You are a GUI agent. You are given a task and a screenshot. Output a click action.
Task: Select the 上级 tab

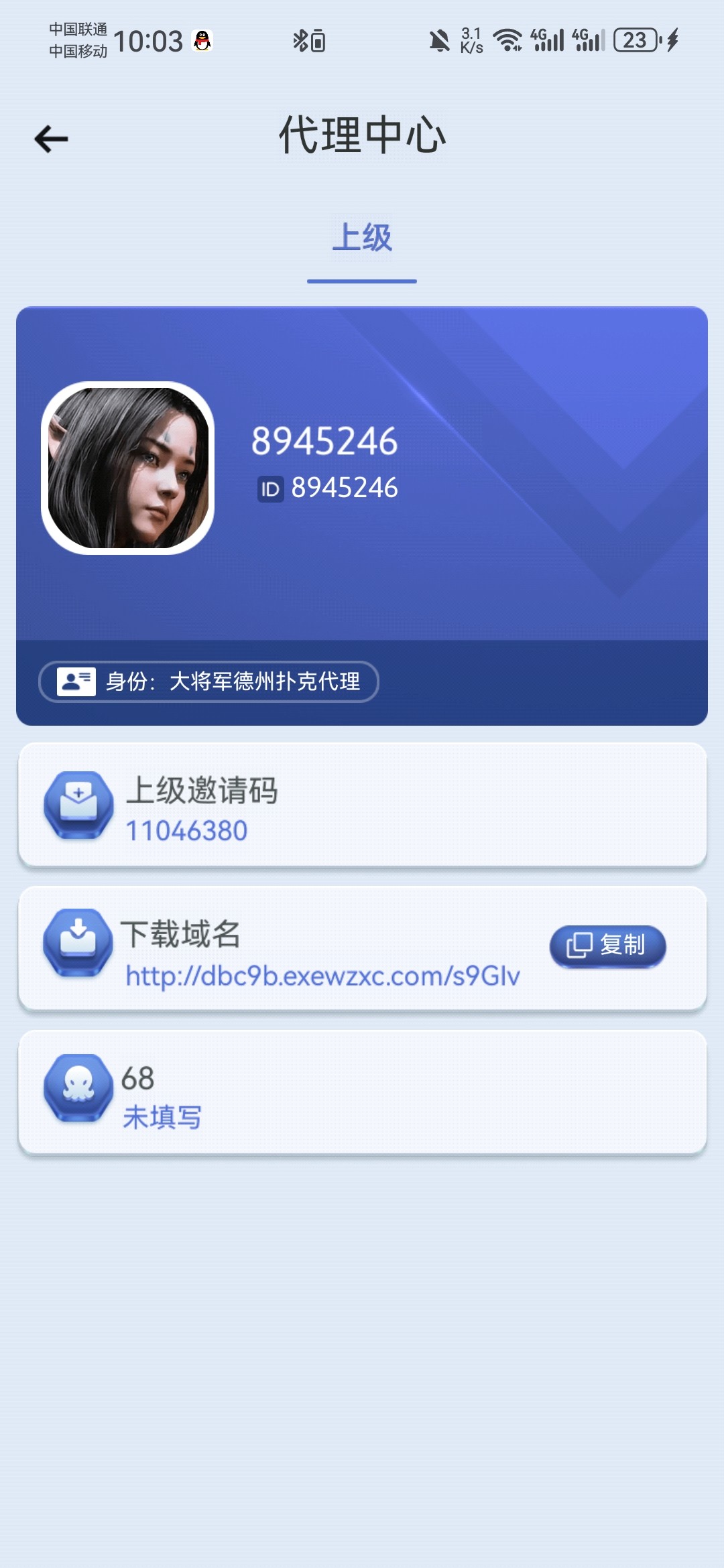tap(362, 238)
